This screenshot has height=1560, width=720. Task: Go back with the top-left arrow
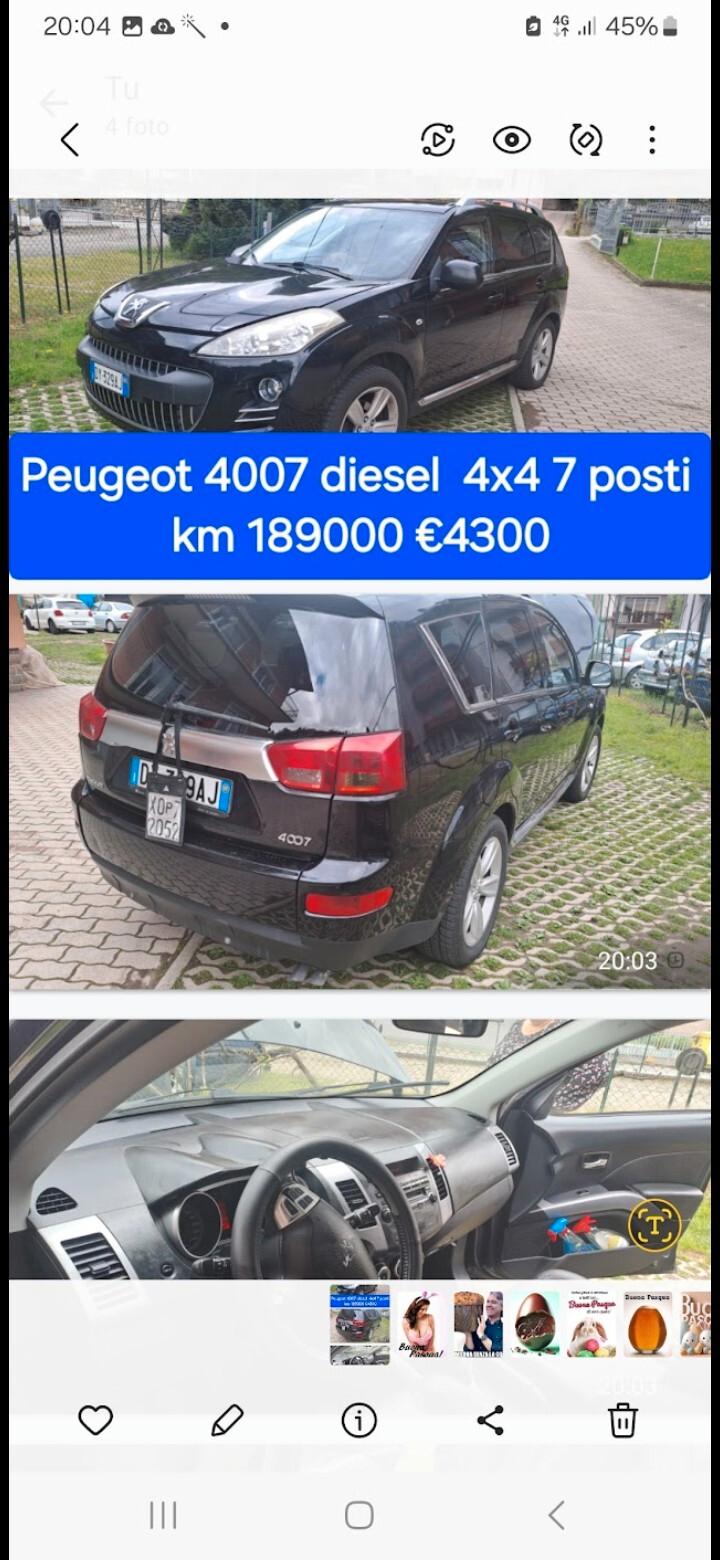(x=69, y=140)
